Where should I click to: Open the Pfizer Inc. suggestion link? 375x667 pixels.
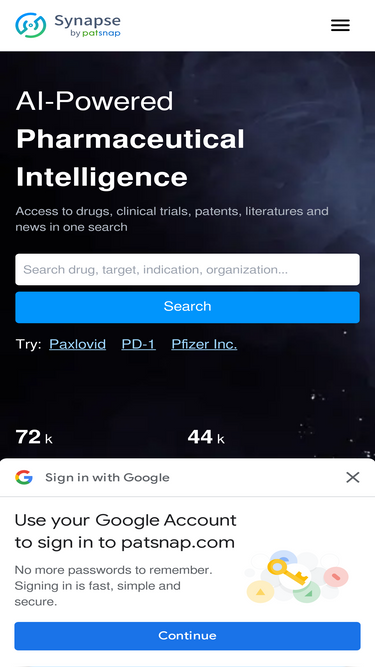coord(204,344)
